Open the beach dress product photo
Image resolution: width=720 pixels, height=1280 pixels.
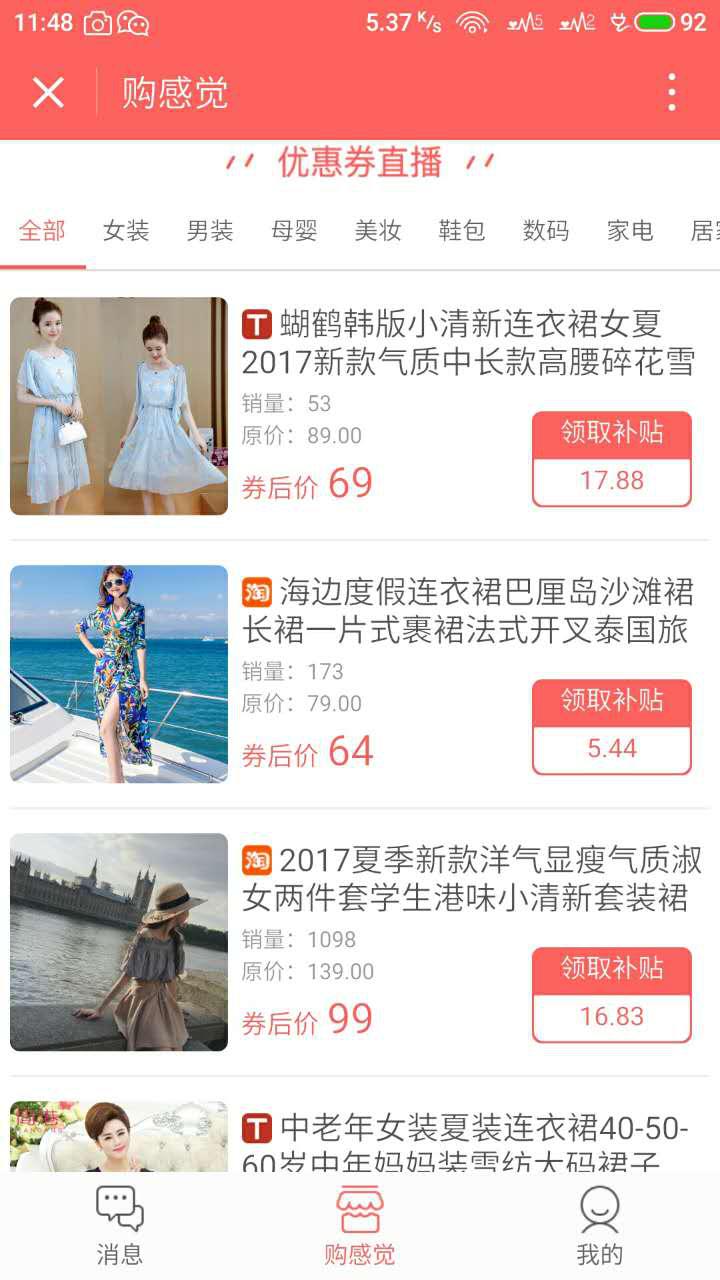(x=118, y=672)
